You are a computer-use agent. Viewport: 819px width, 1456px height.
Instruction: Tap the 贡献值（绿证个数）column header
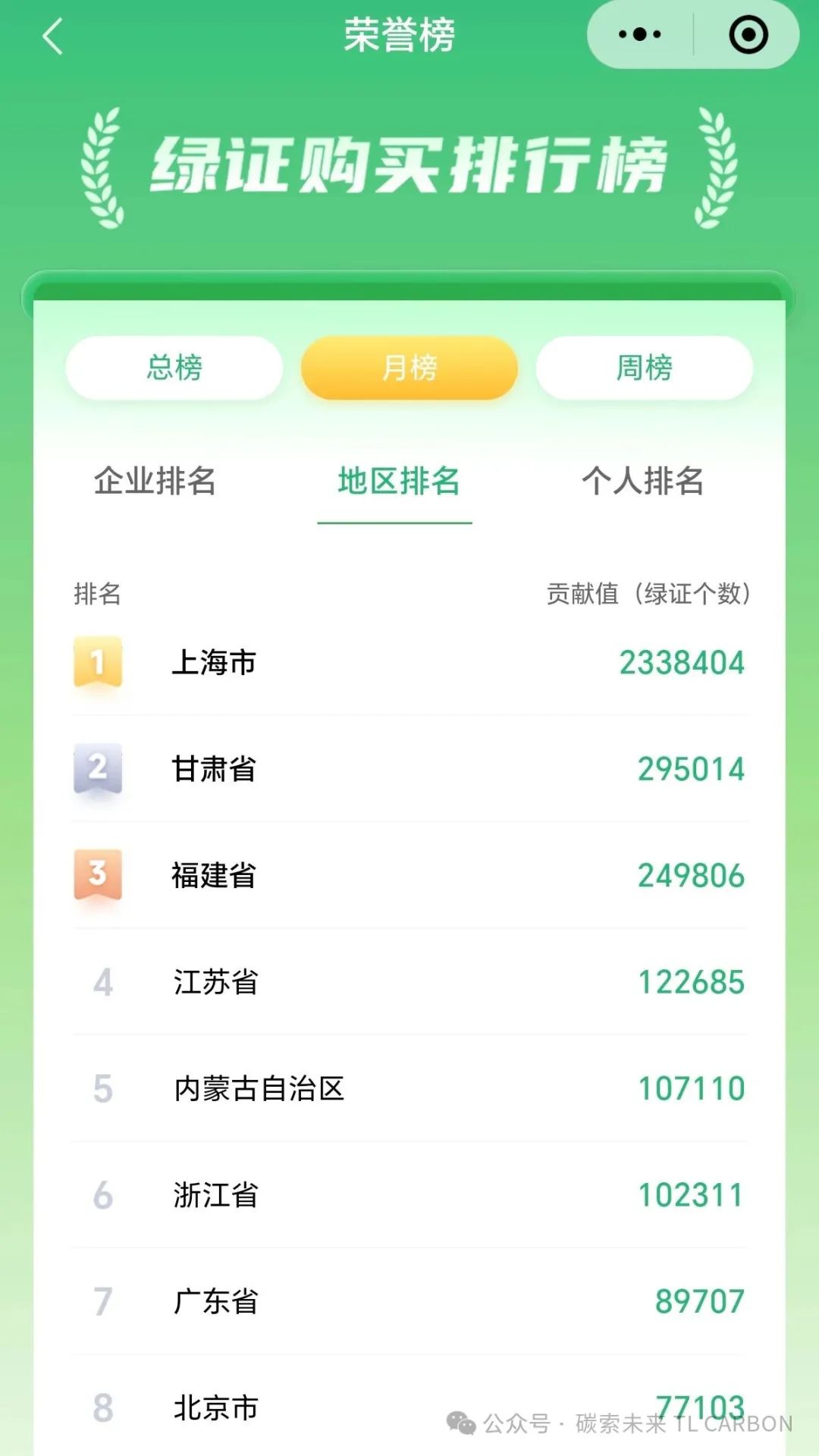(648, 596)
